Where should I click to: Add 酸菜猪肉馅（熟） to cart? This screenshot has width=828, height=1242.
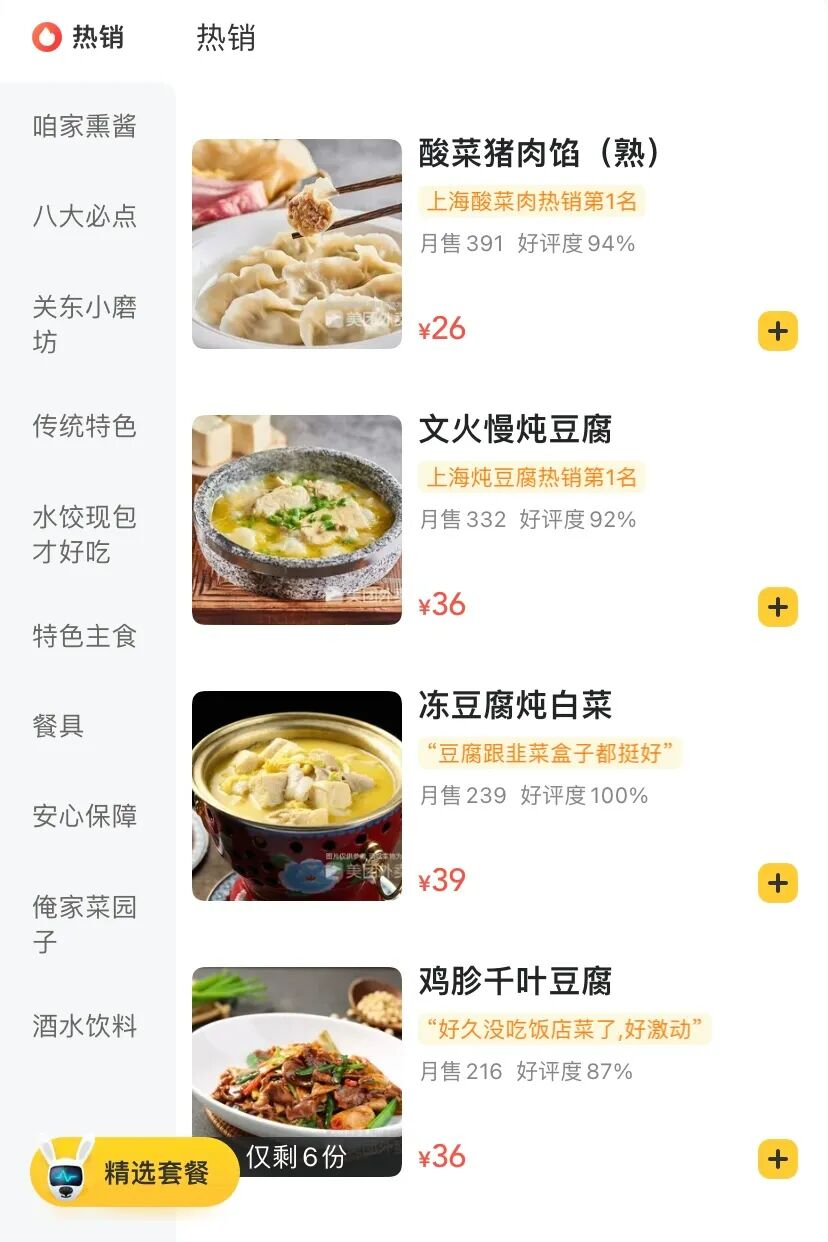777,331
